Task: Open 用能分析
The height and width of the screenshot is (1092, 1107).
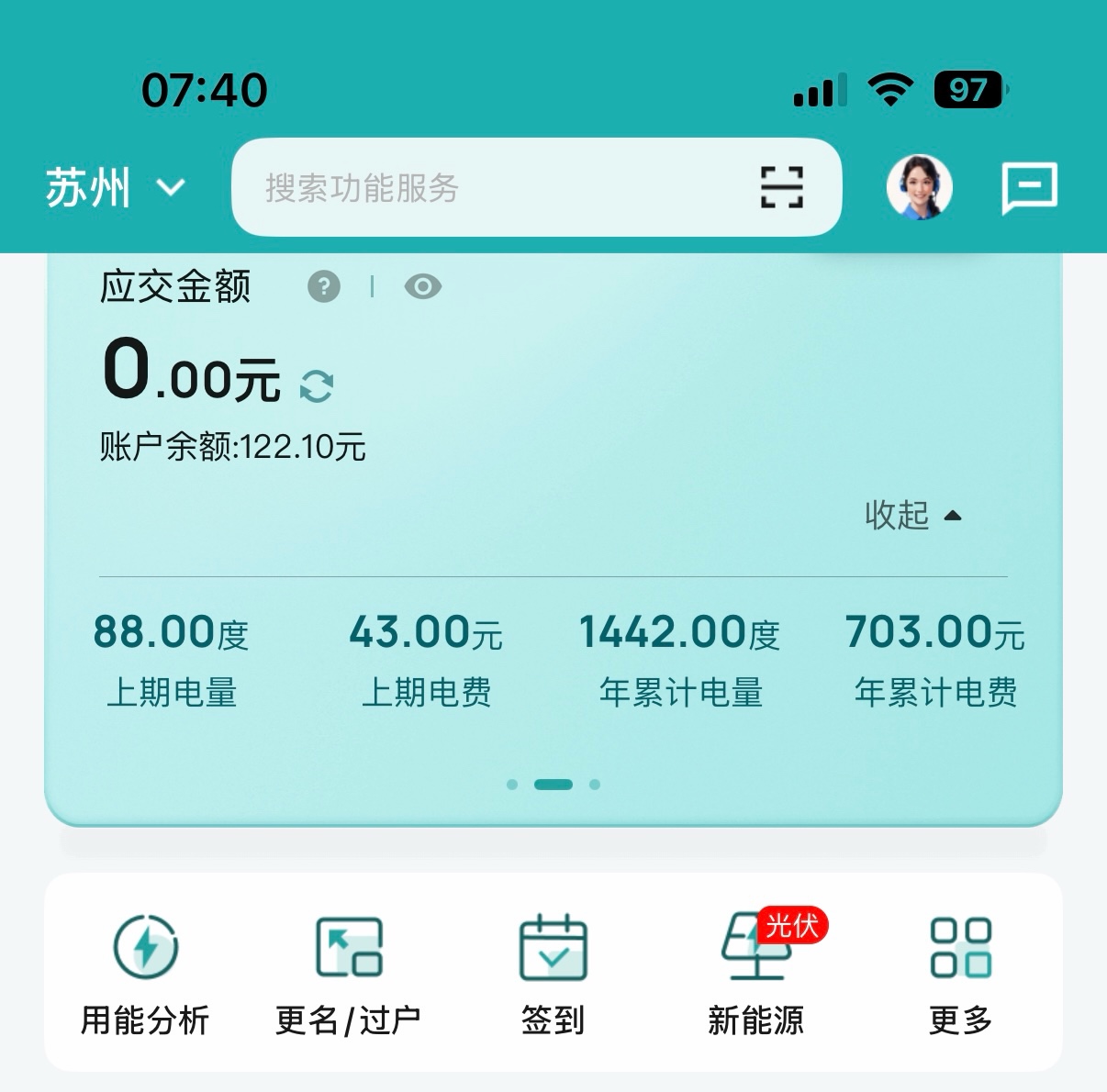Action: click(146, 975)
